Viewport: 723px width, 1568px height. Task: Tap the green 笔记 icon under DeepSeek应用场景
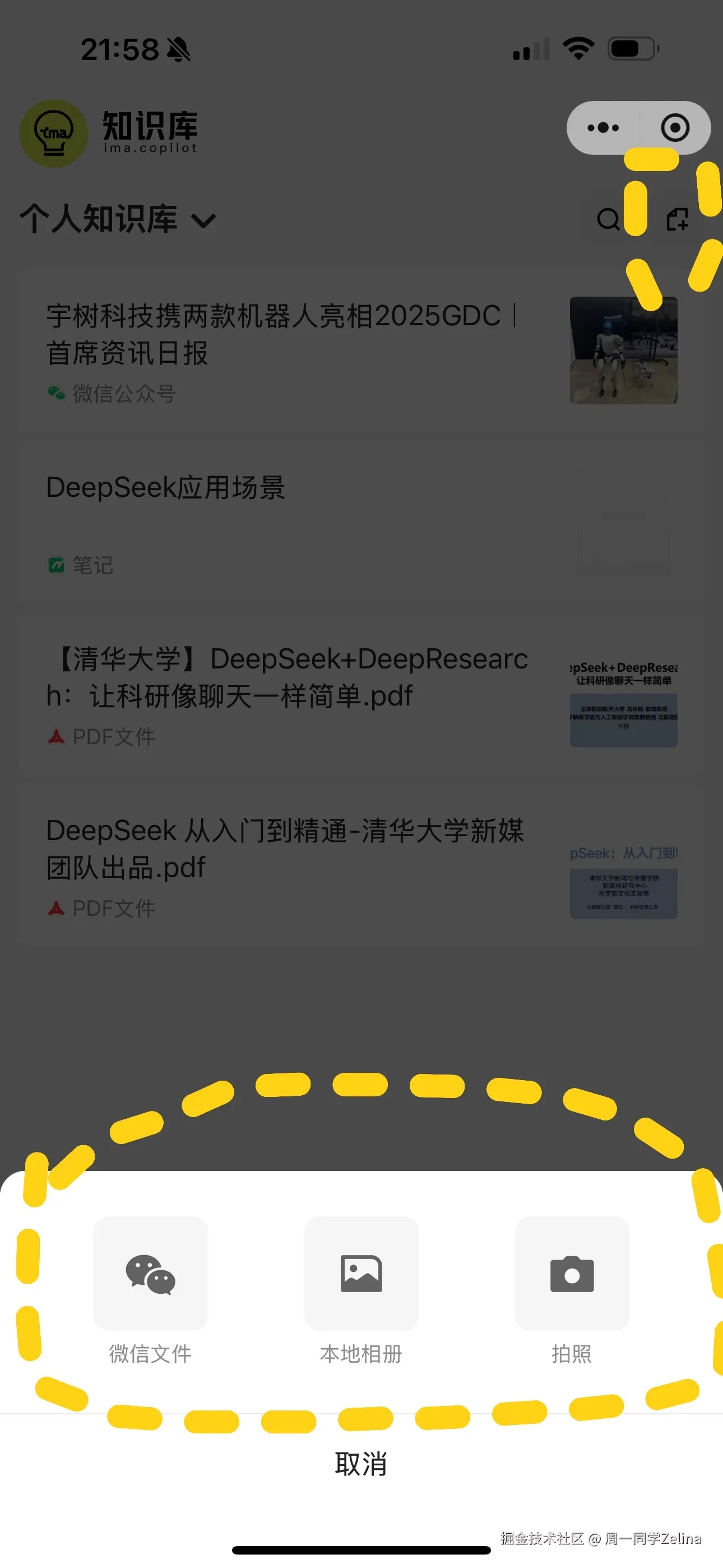(55, 565)
